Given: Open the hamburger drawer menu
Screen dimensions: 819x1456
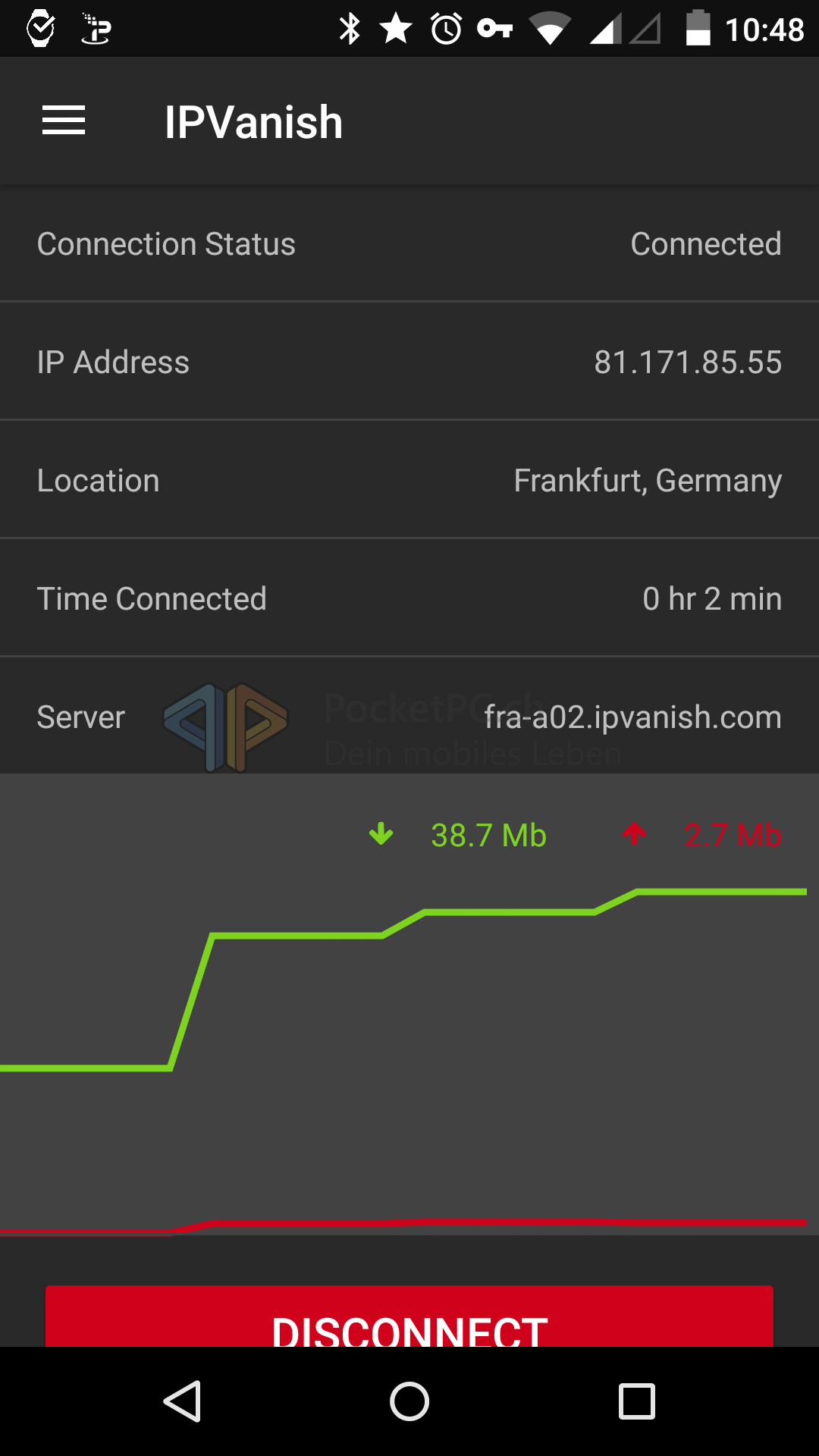Looking at the screenshot, I should click(x=64, y=121).
